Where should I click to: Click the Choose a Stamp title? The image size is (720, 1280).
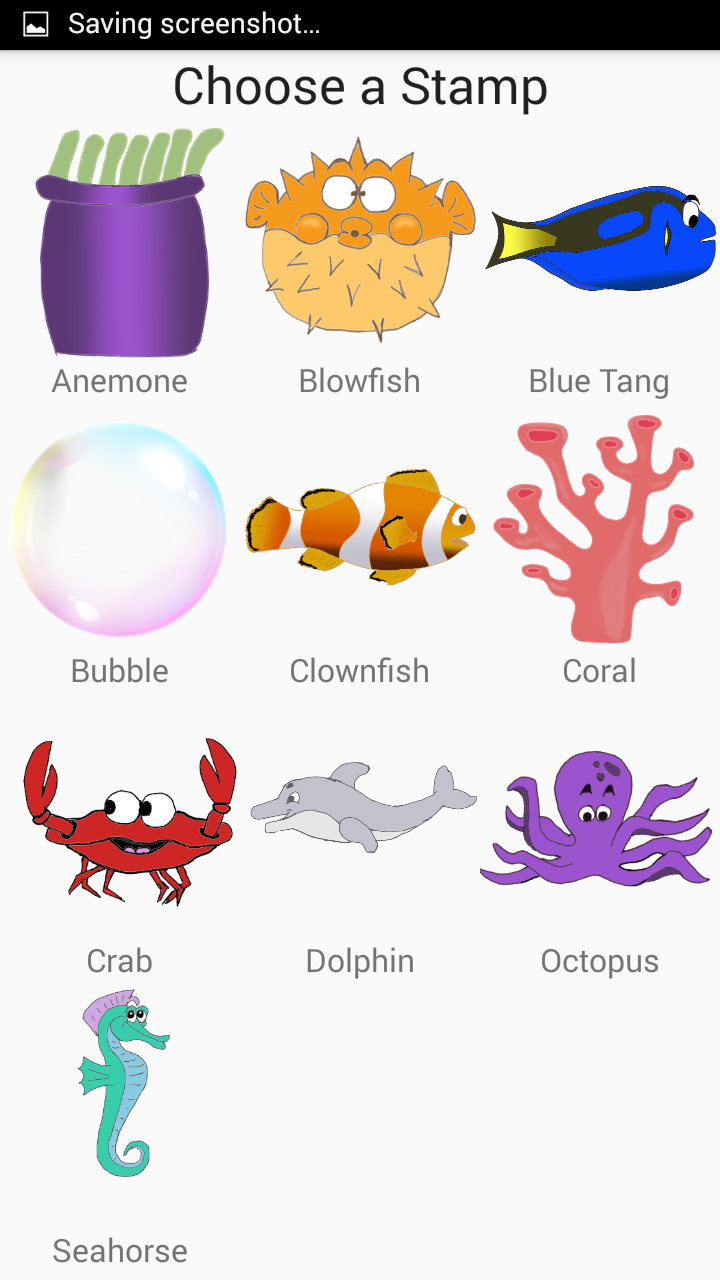click(x=360, y=87)
